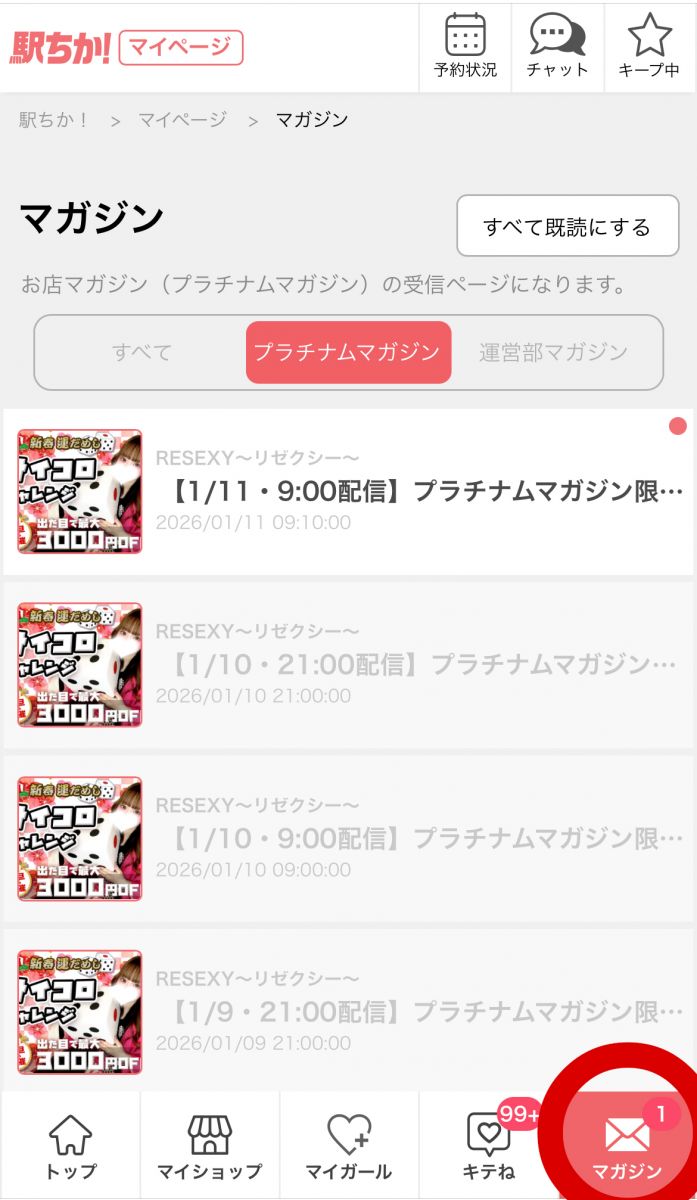Tap the マガジン tab with mail icon
Image resolution: width=697 pixels, height=1200 pixels.
tap(627, 1146)
